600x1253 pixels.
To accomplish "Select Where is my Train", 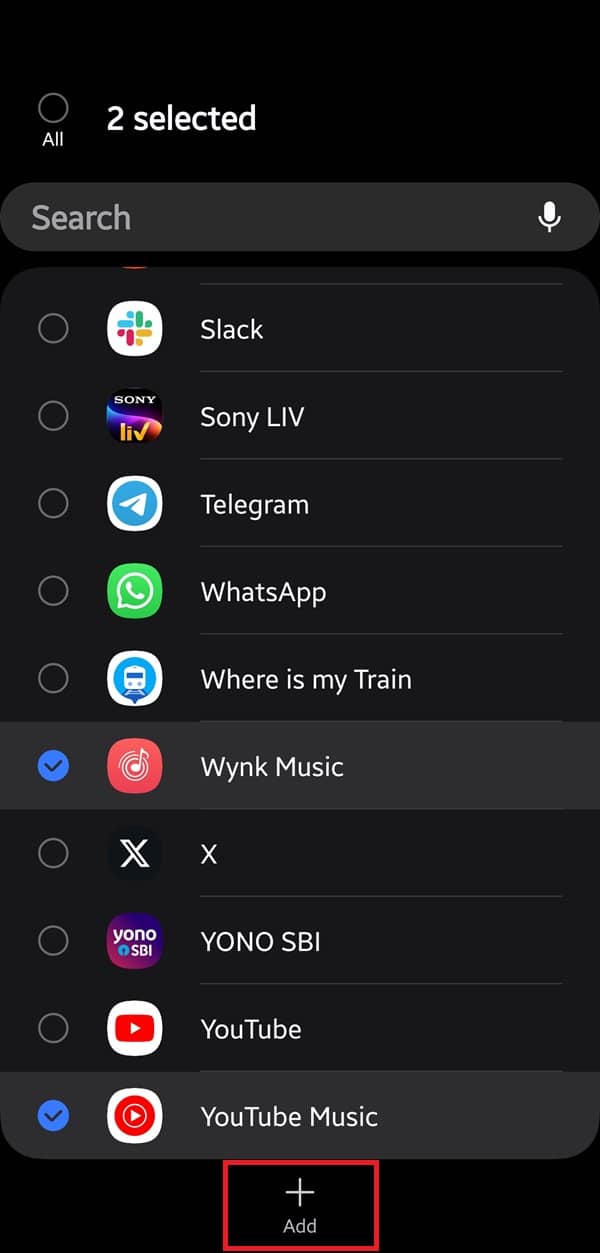I will pos(300,678).
